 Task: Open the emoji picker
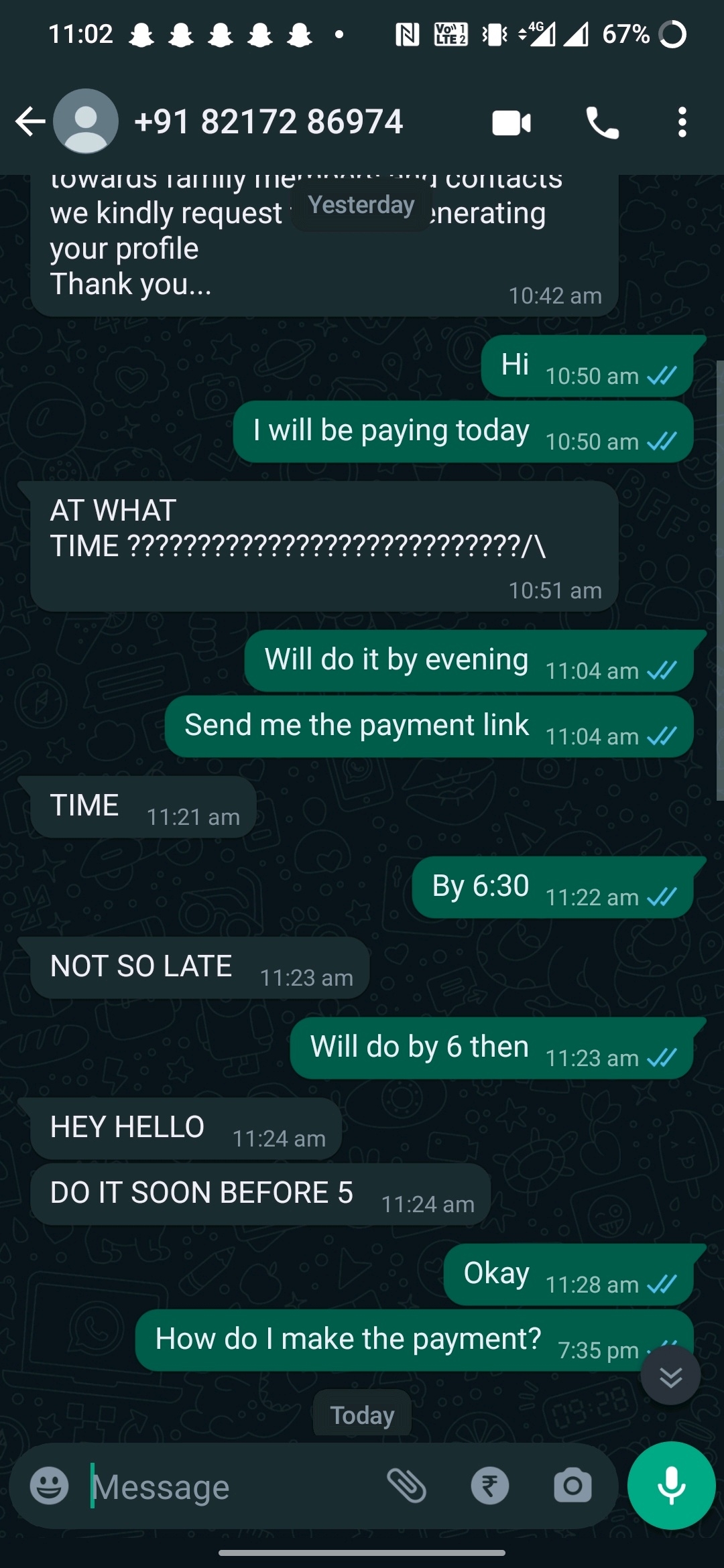coord(49,1486)
